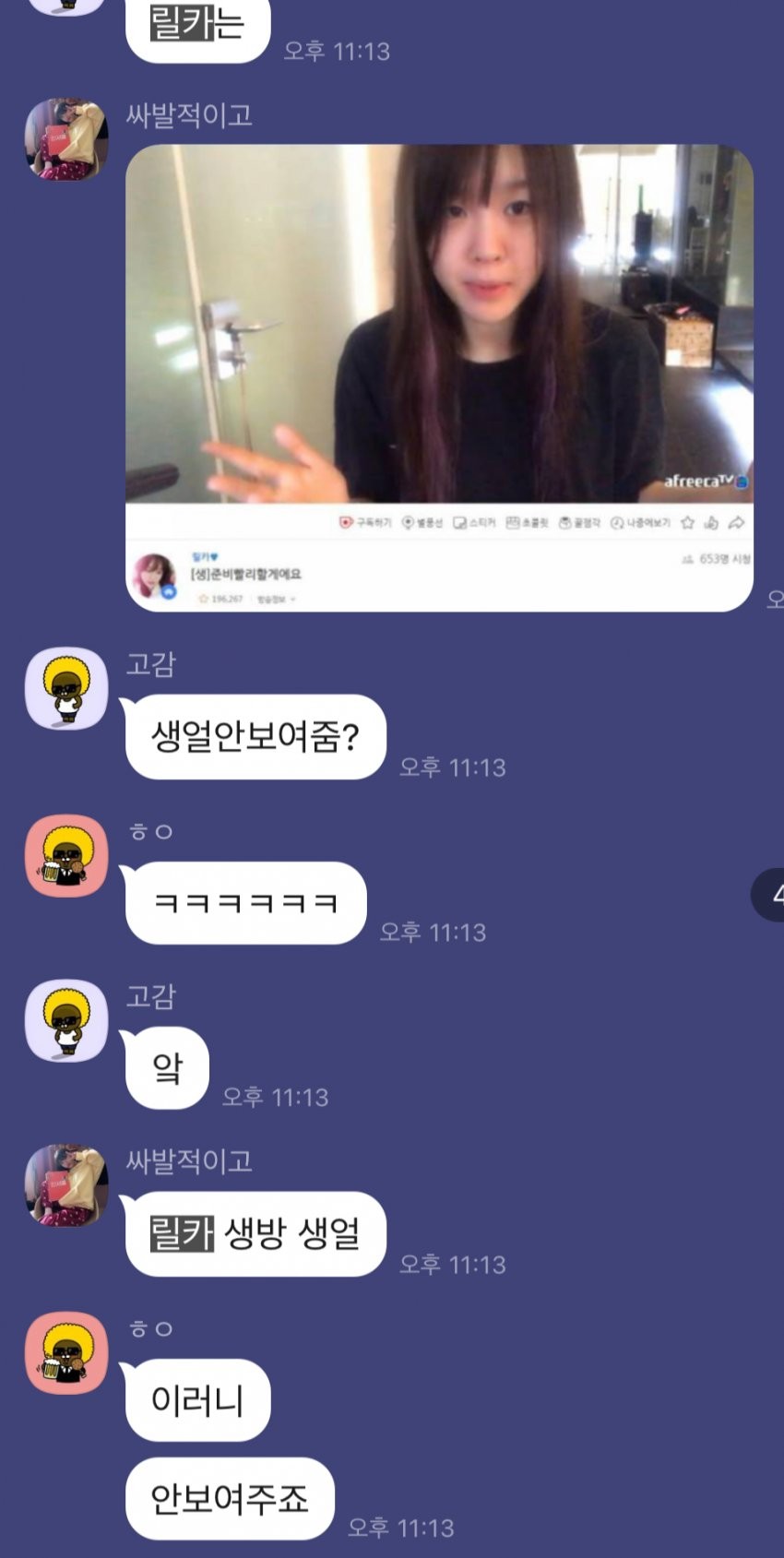Open the shared afreecaTV screenshot image
784x1558 pixels.
(439, 377)
